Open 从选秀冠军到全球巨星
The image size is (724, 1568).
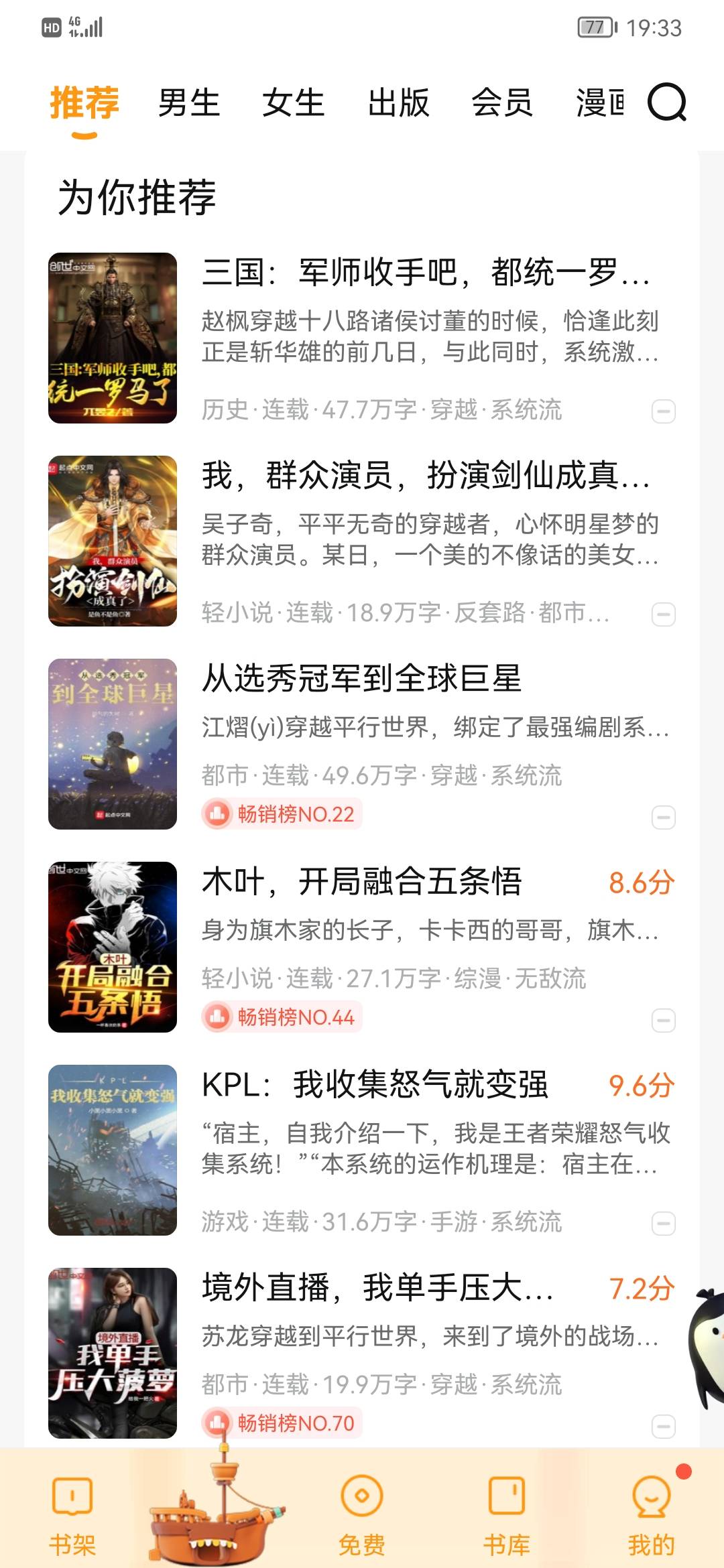(x=362, y=678)
